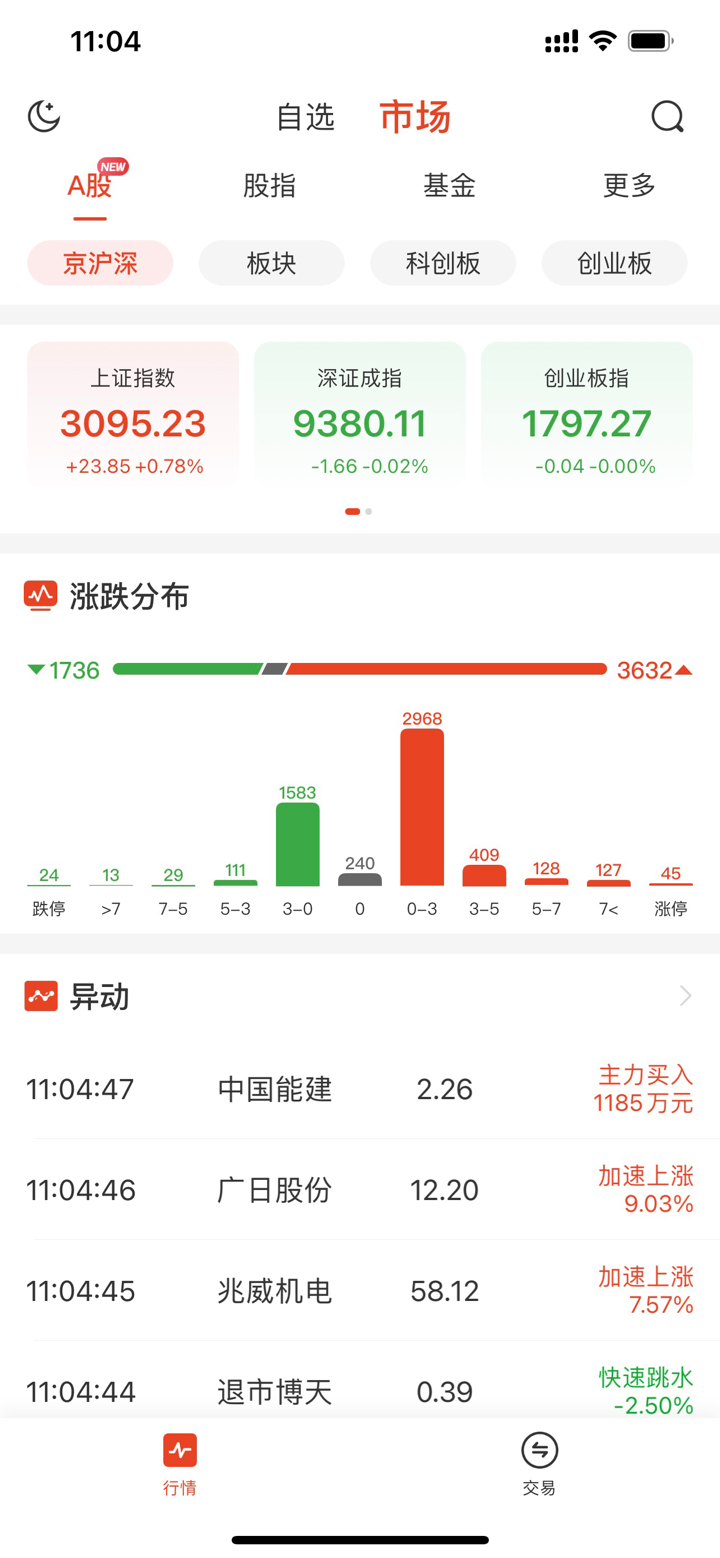The width and height of the screenshot is (720, 1558).
Task: Expand the 异动 section chevron
Action: point(685,996)
